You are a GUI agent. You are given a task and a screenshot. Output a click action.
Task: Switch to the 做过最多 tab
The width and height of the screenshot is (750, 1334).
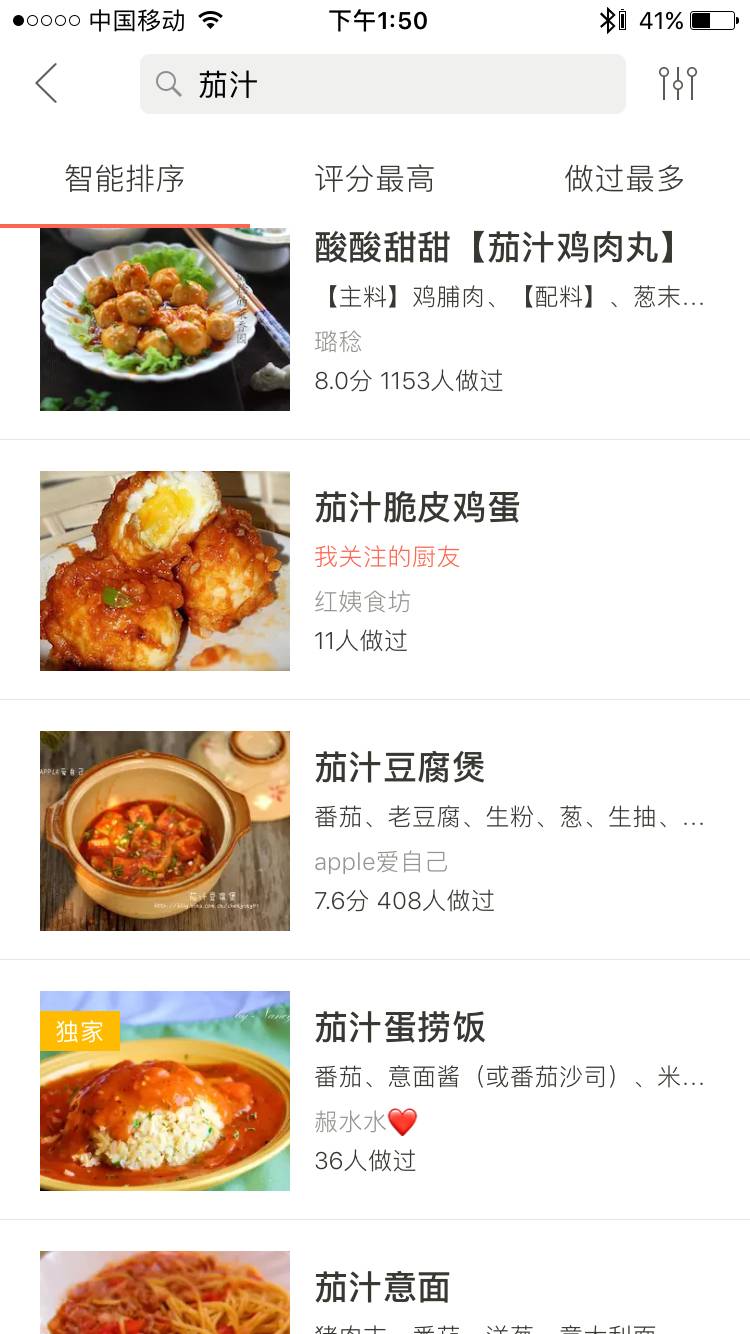point(625,179)
